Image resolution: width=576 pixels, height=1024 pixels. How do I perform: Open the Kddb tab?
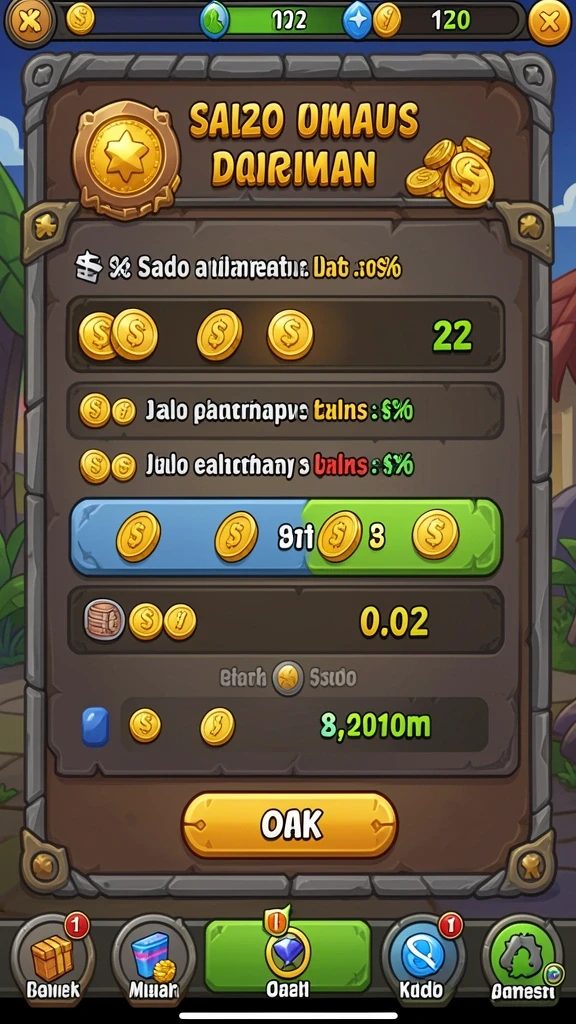pyautogui.click(x=423, y=959)
